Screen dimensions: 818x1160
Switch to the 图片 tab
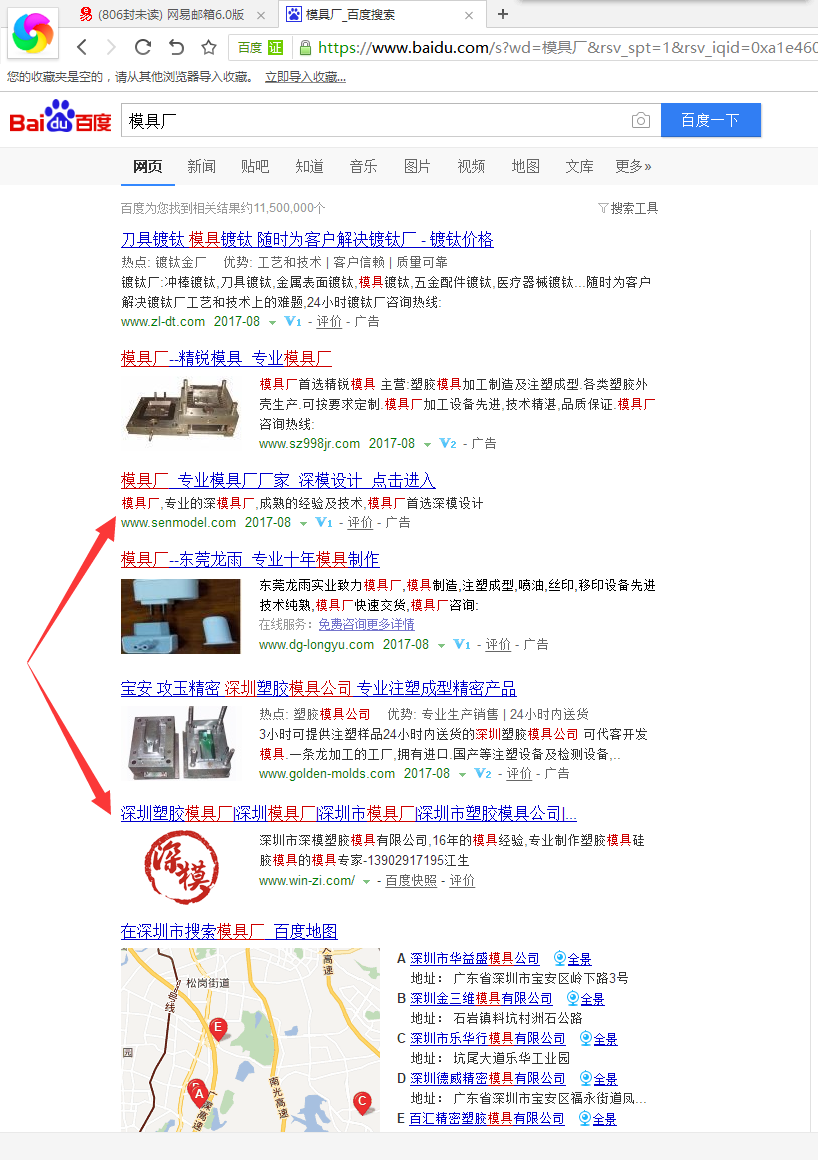click(417, 166)
